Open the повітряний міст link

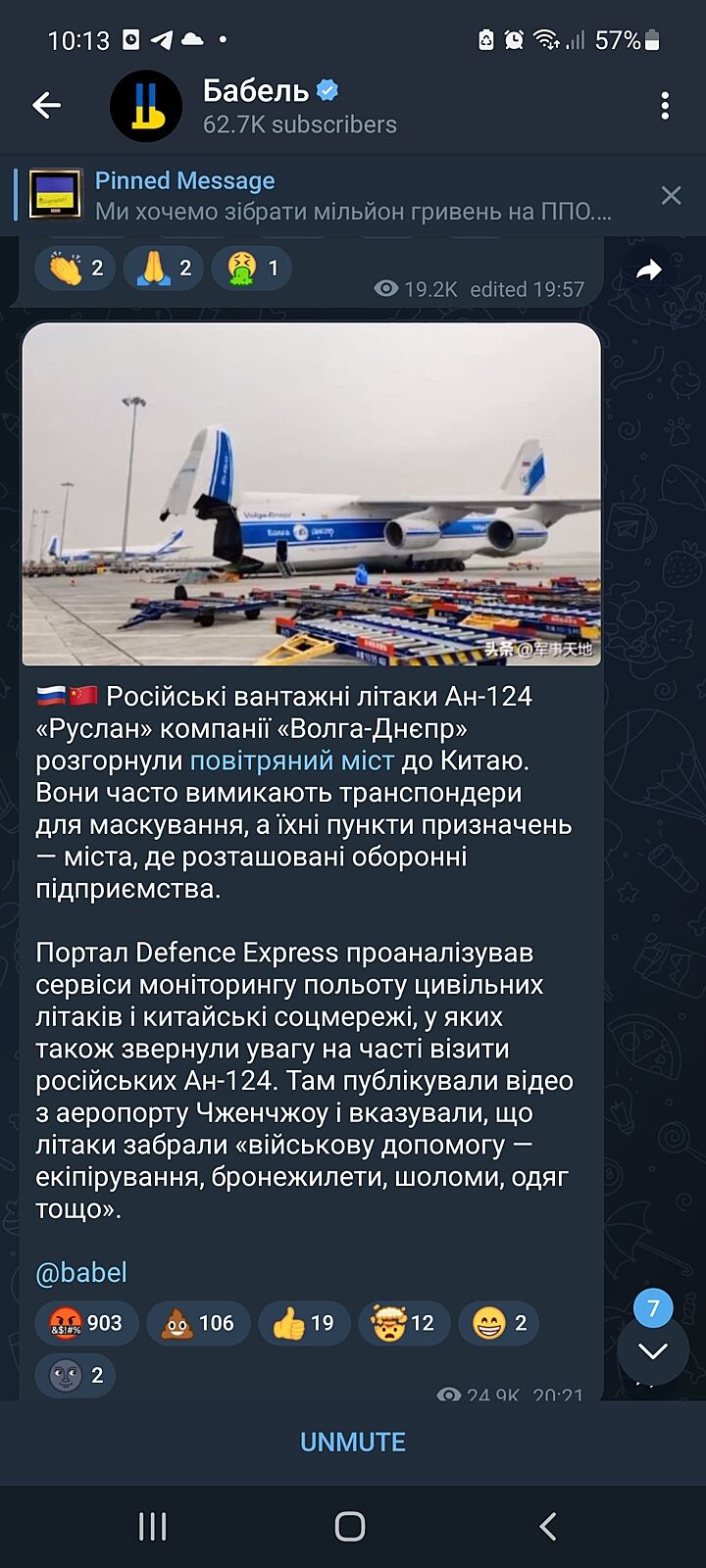click(291, 760)
